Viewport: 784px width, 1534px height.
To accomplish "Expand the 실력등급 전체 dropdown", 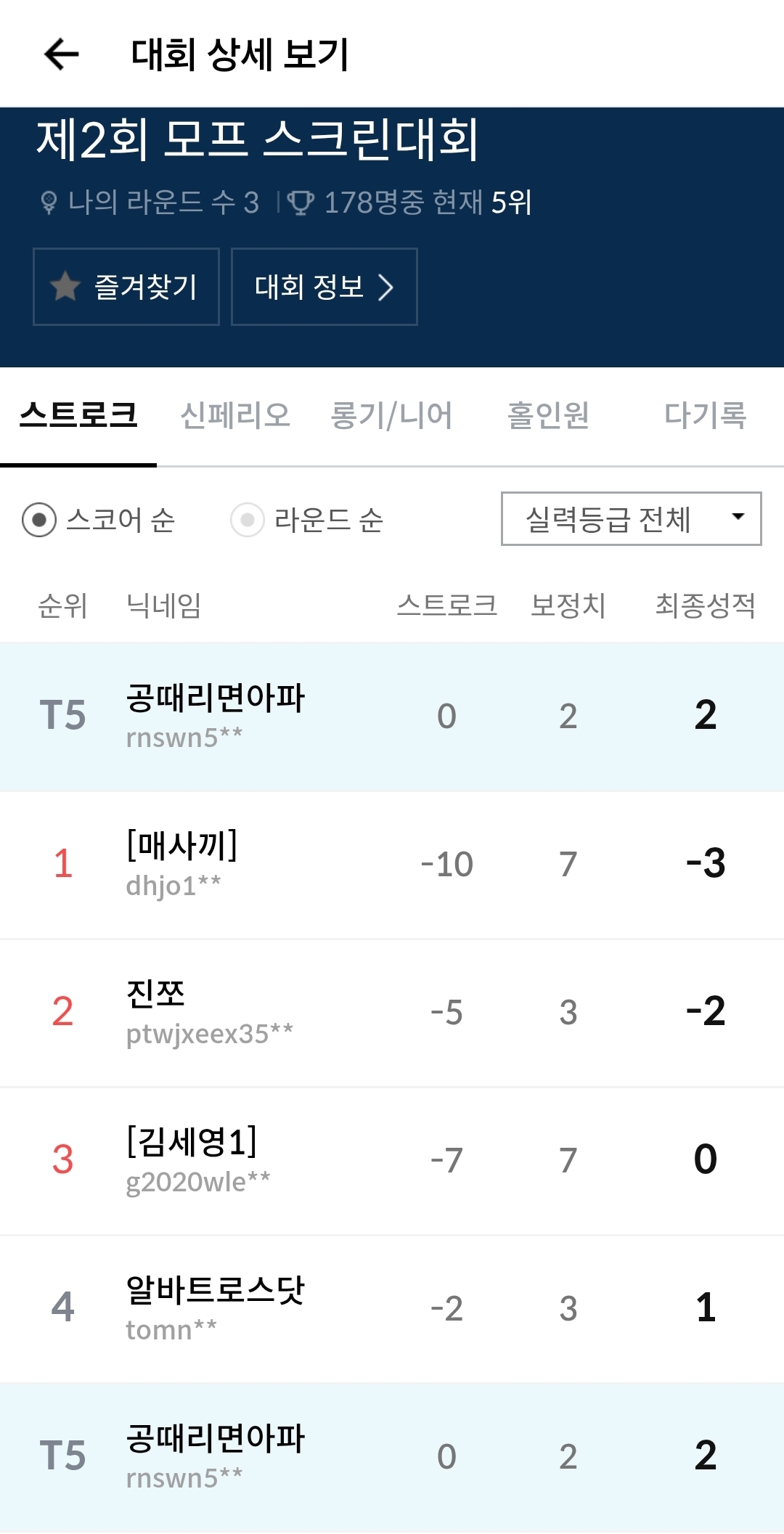I will point(631,518).
